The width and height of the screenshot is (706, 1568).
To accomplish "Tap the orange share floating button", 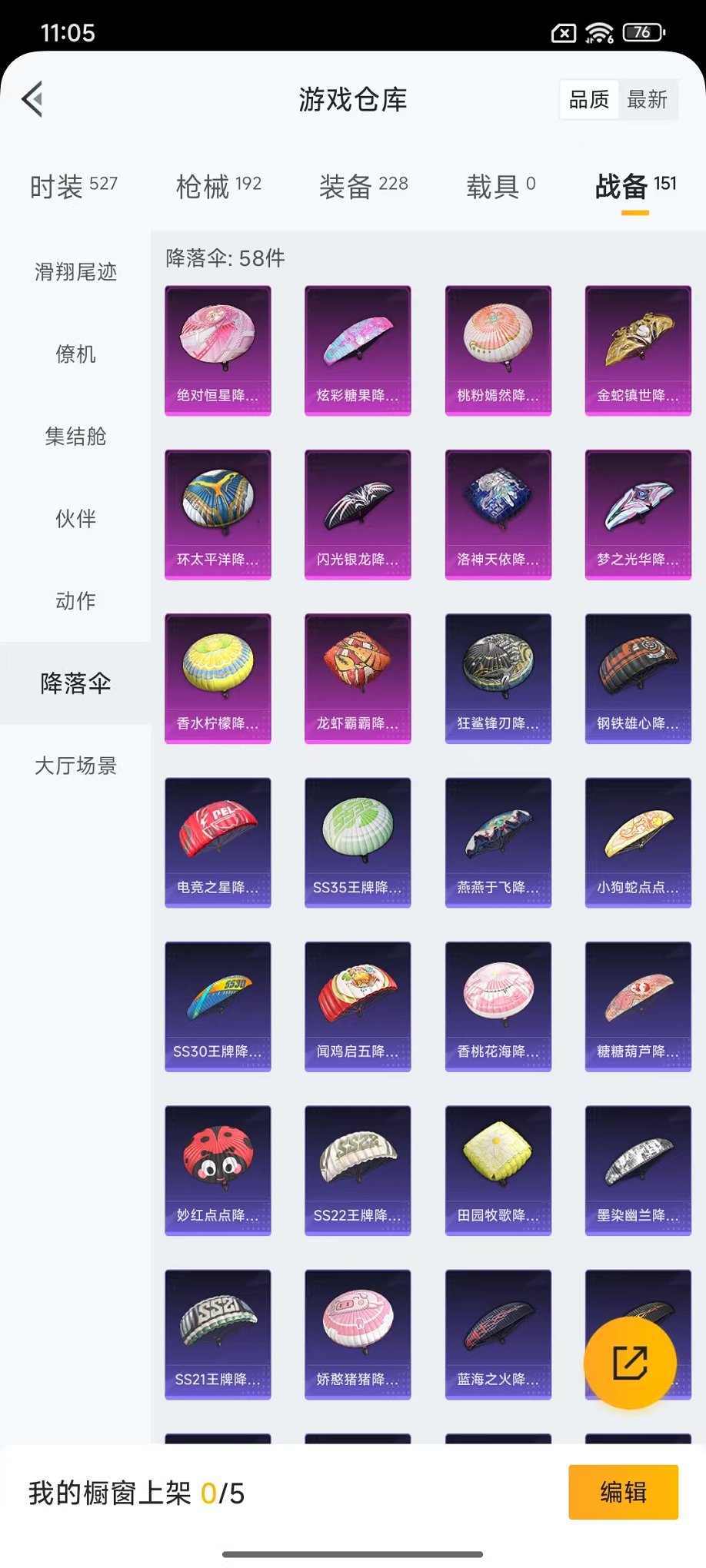I will (630, 1363).
